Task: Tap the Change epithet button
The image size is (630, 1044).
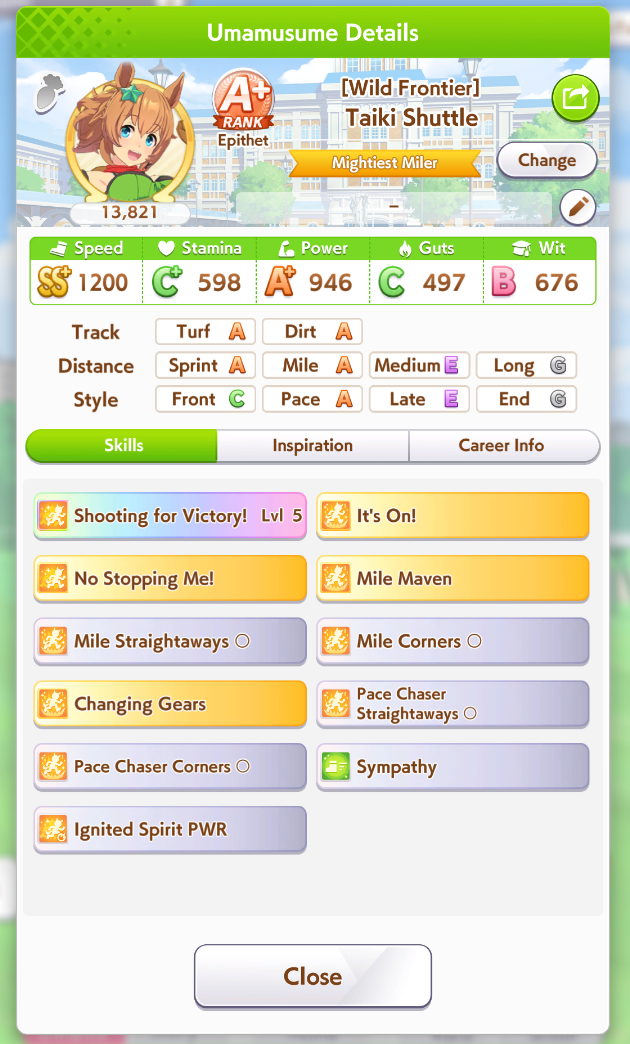Action: point(546,160)
